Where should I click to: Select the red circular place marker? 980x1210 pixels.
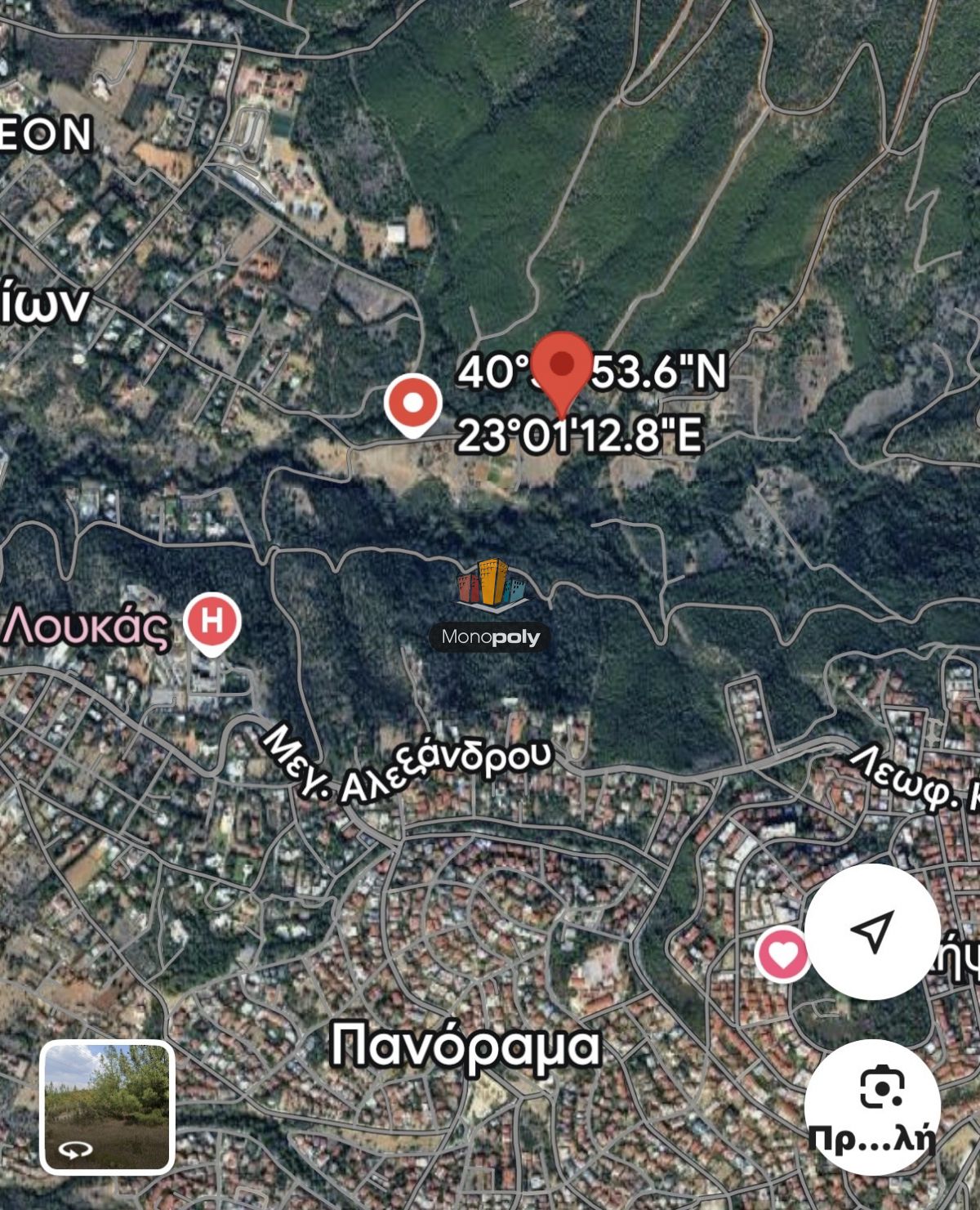pos(413,404)
